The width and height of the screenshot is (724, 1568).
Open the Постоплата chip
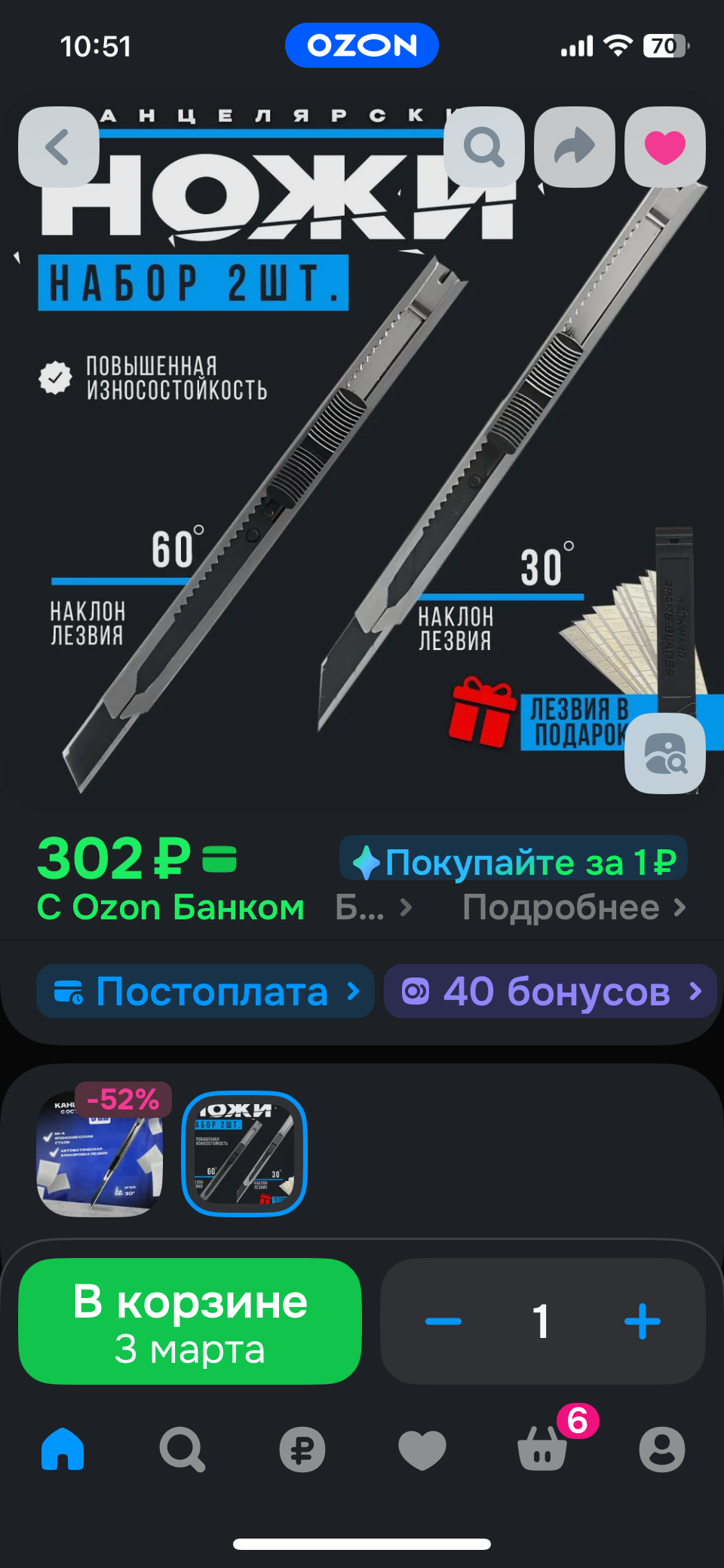[205, 991]
